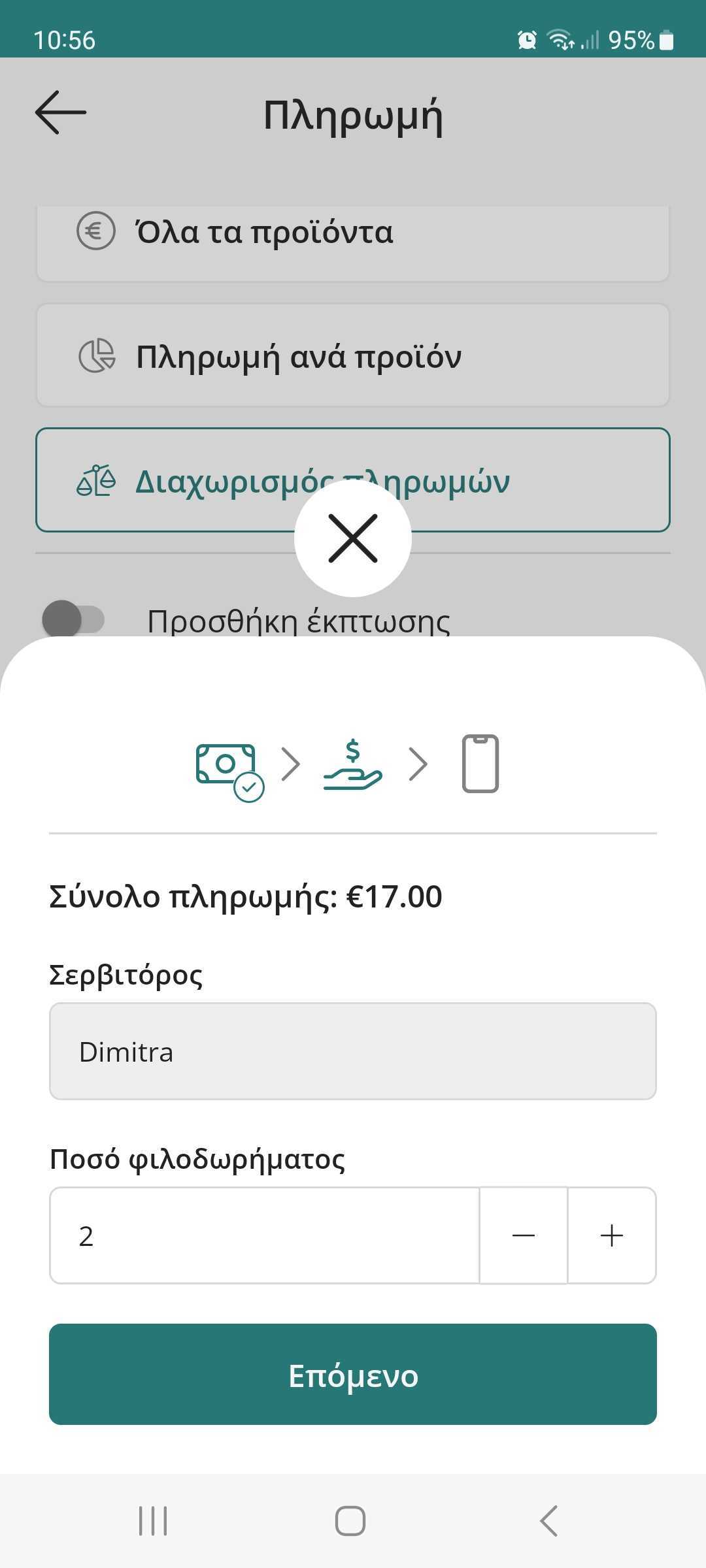Go back from the Πληρωμή screen
This screenshot has height=1568, width=706.
(61, 113)
